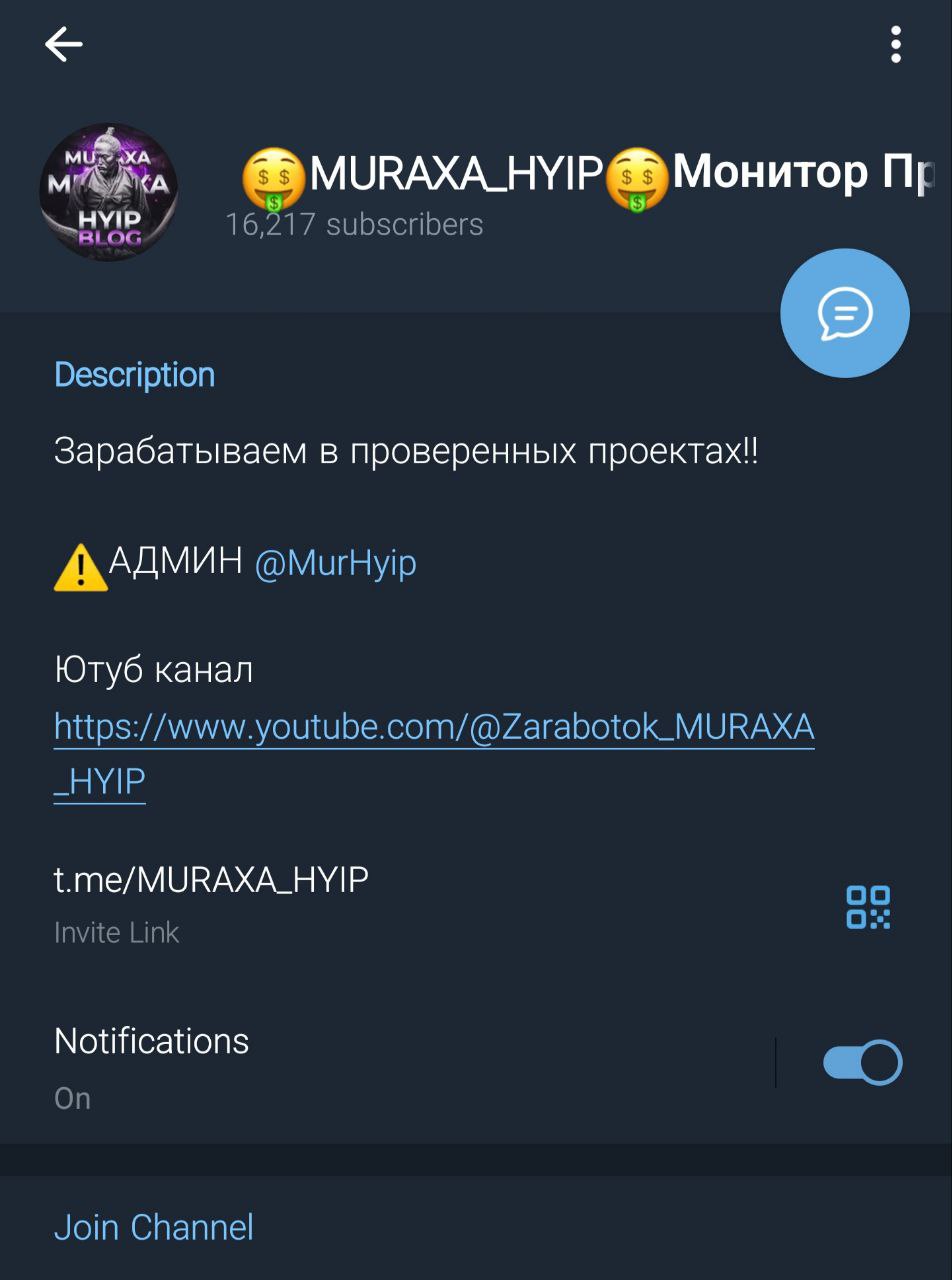The image size is (952, 1280).
Task: Join Channel MURAXA_HYIP
Action: click(x=154, y=1227)
